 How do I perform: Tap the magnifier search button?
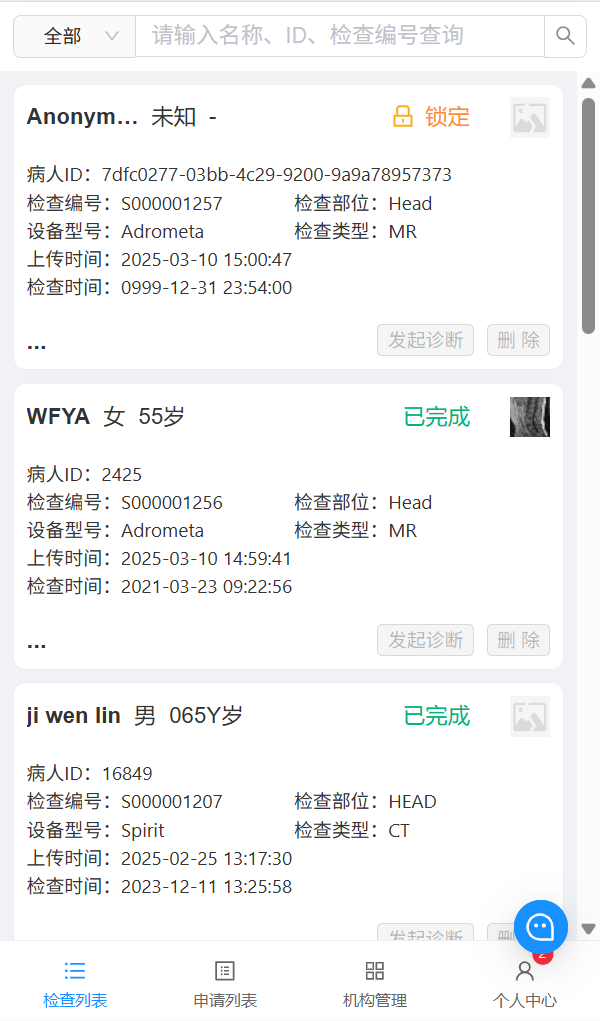pos(565,36)
